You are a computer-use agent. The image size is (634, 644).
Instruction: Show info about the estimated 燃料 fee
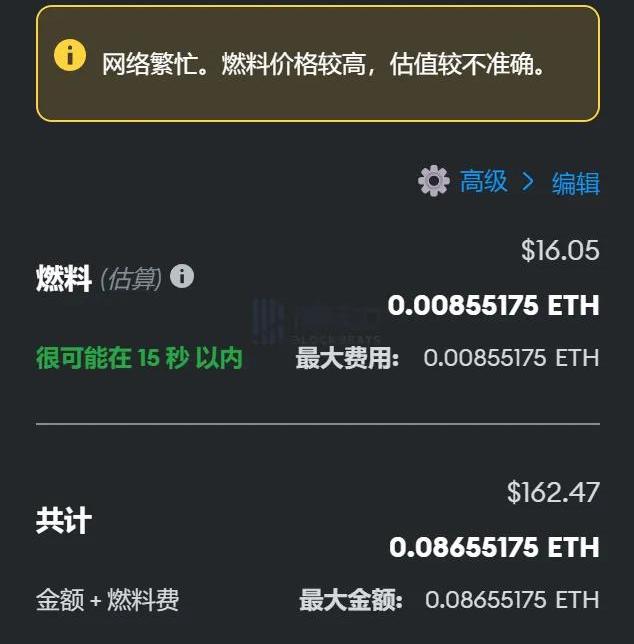tap(182, 277)
